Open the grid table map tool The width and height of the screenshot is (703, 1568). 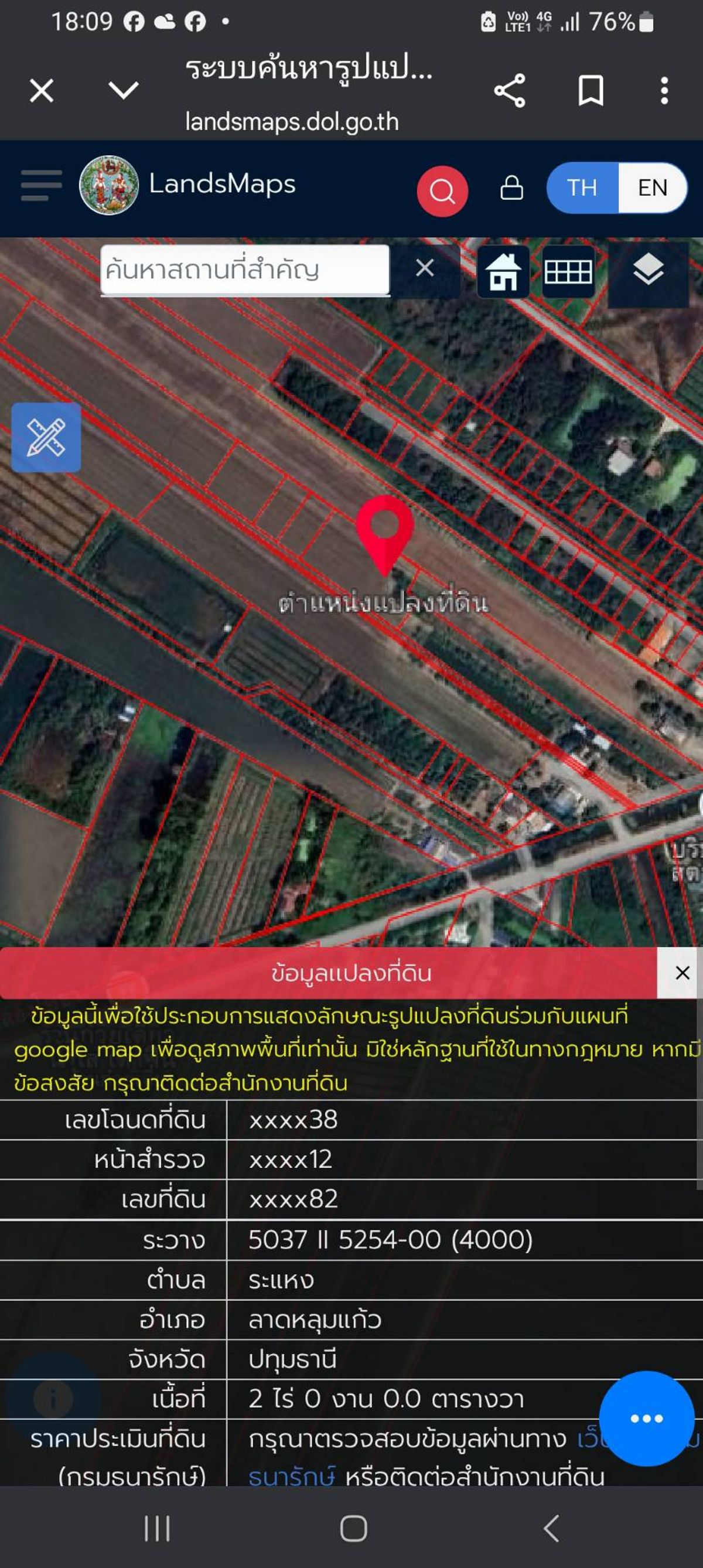[568, 271]
